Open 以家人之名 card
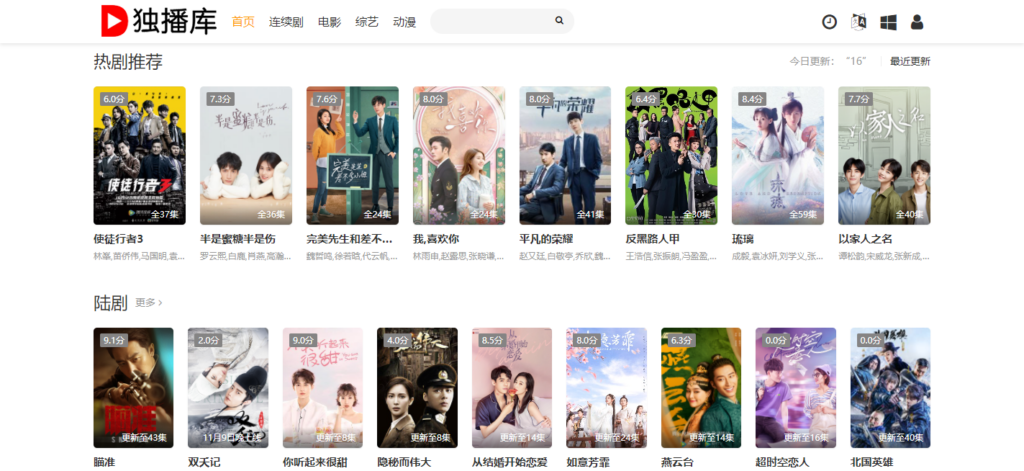The width and height of the screenshot is (1024, 471). [x=884, y=155]
